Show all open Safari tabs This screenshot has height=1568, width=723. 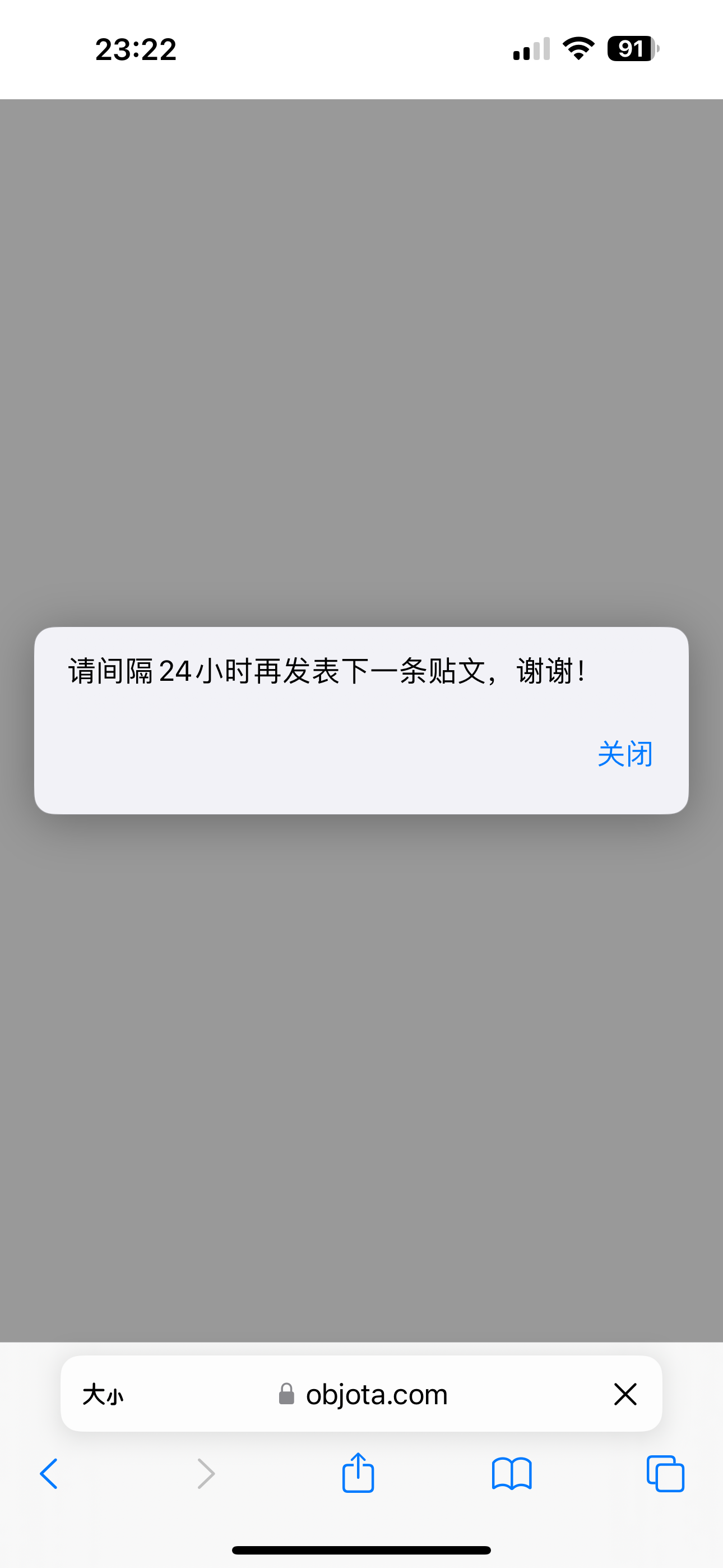665,1474
